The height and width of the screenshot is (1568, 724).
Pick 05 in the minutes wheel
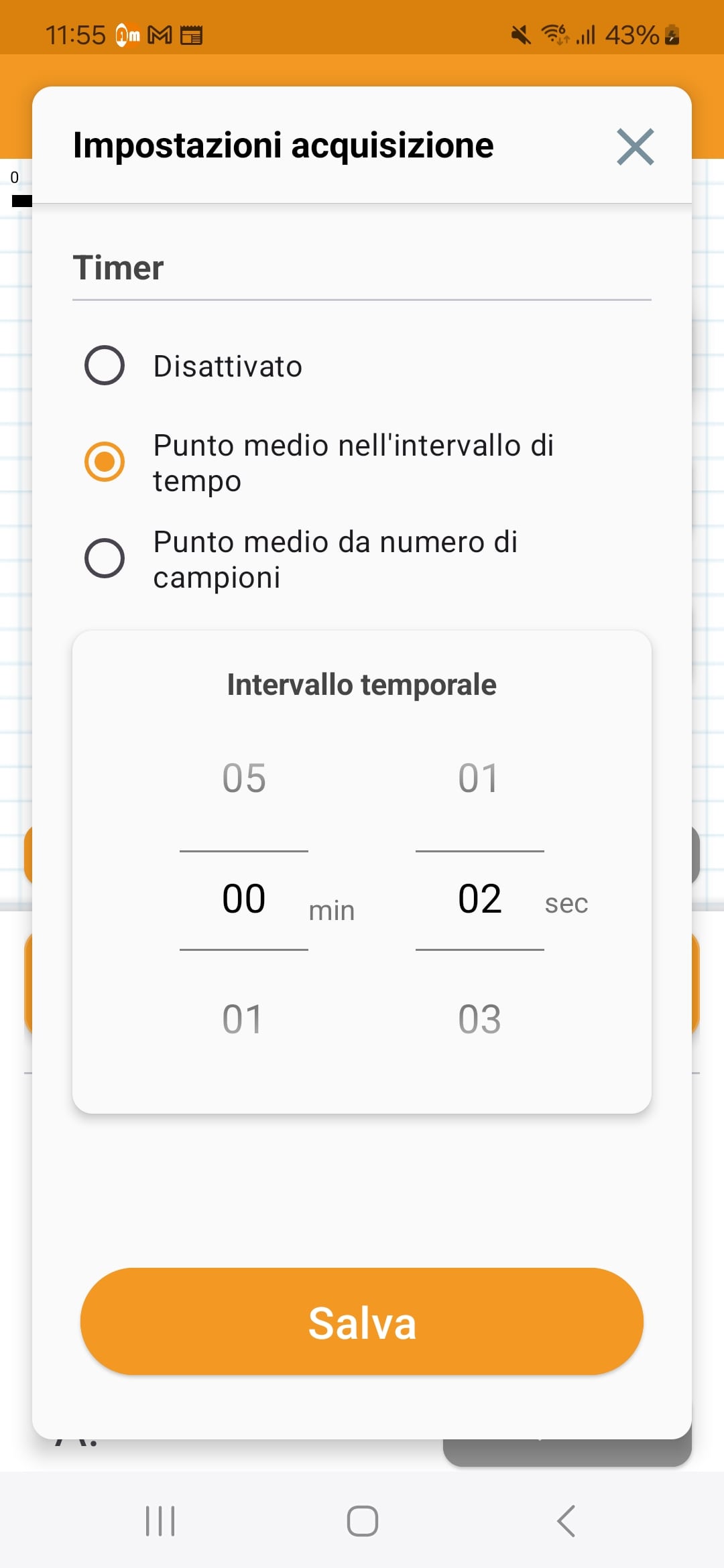244,779
